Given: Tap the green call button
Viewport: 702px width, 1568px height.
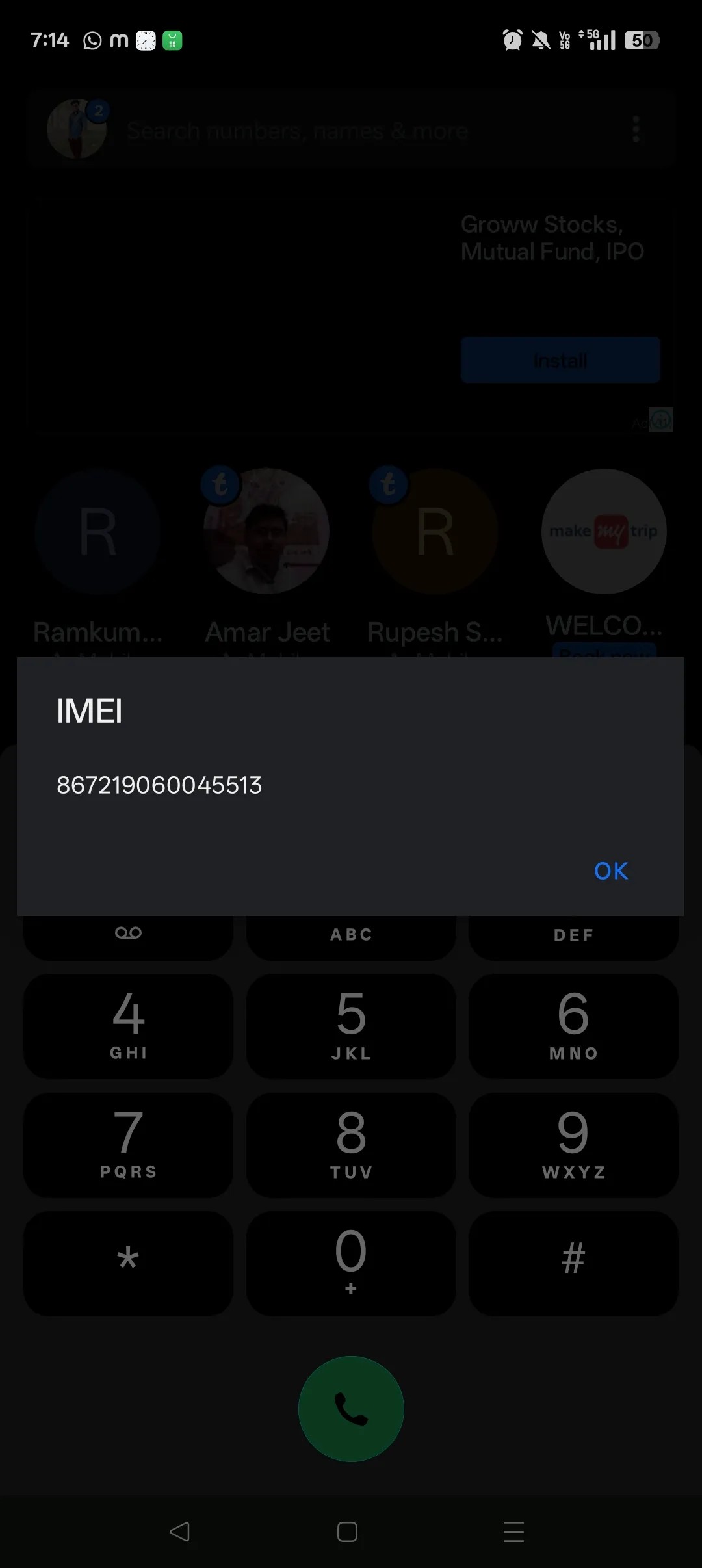Looking at the screenshot, I should [x=351, y=1408].
